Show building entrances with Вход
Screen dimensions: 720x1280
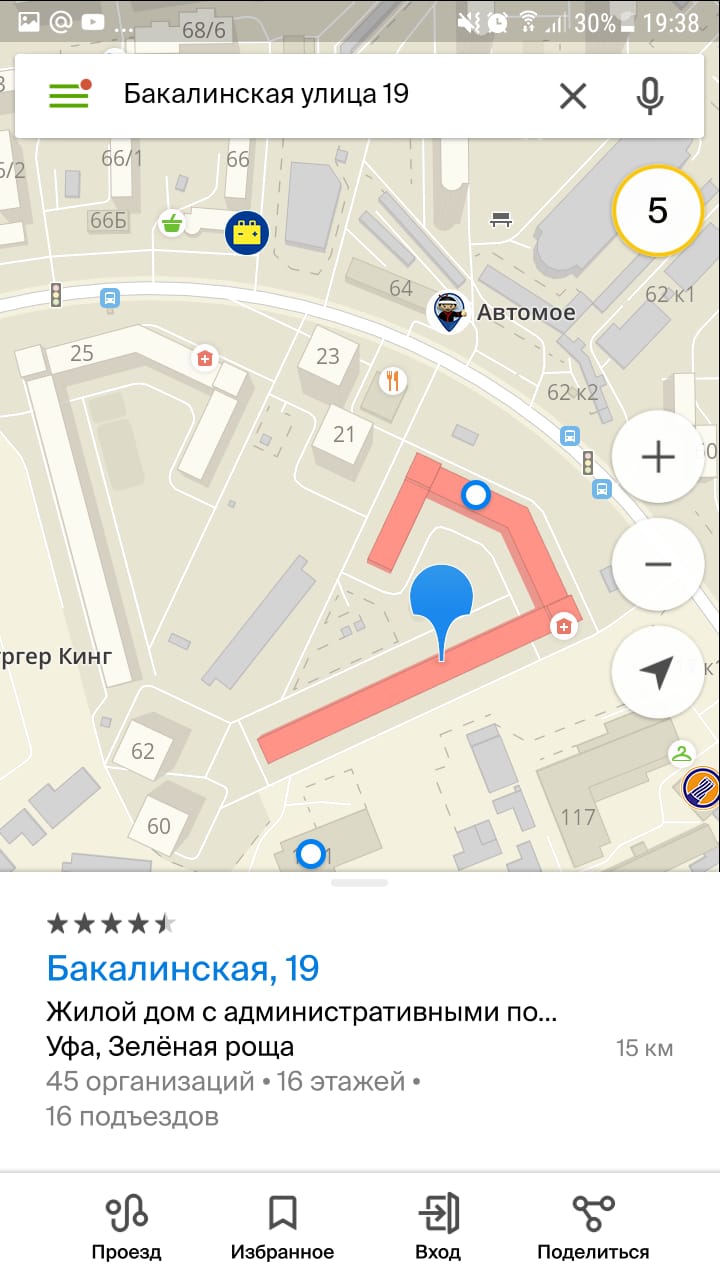438,1227
